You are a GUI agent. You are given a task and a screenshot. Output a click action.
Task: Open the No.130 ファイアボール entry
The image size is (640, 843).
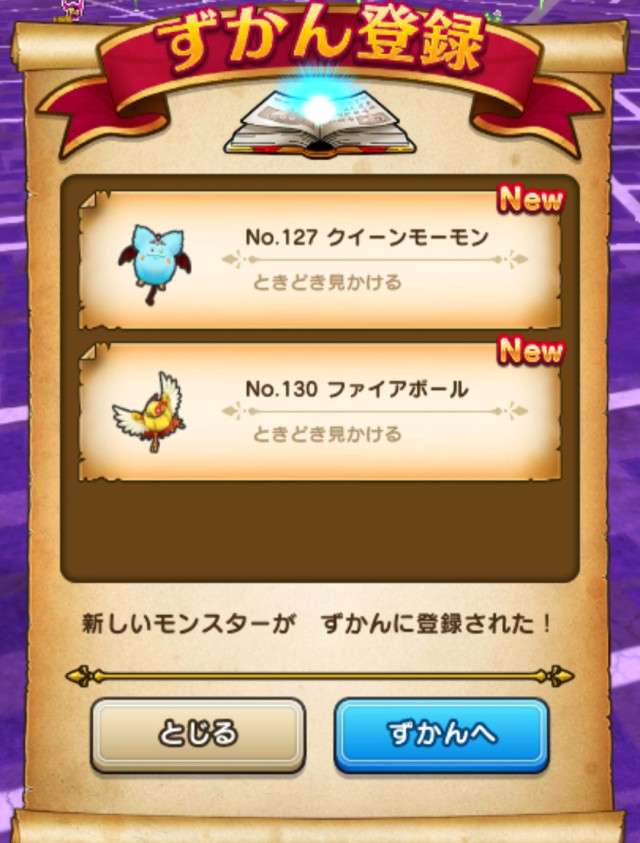pos(320,412)
